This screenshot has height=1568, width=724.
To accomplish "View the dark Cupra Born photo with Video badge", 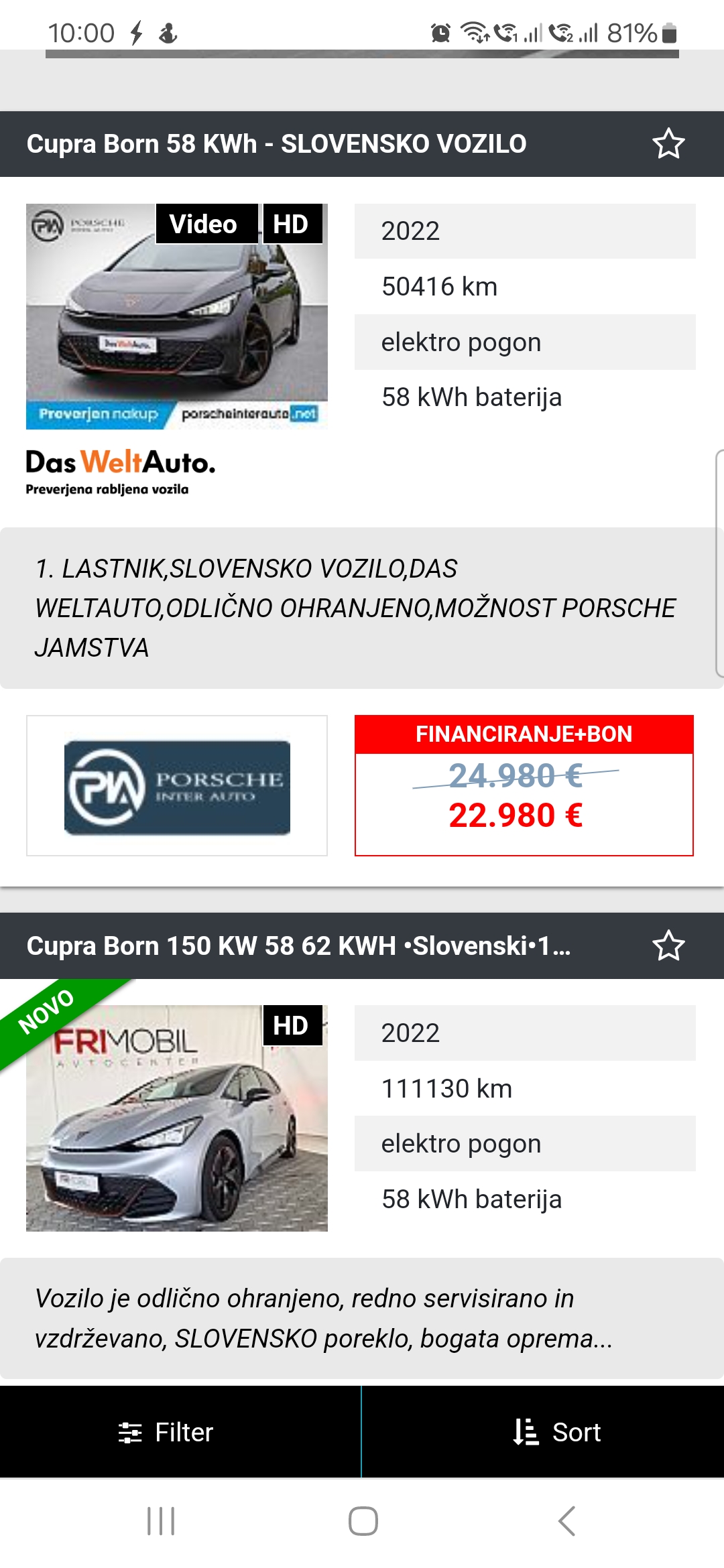I will point(176,316).
